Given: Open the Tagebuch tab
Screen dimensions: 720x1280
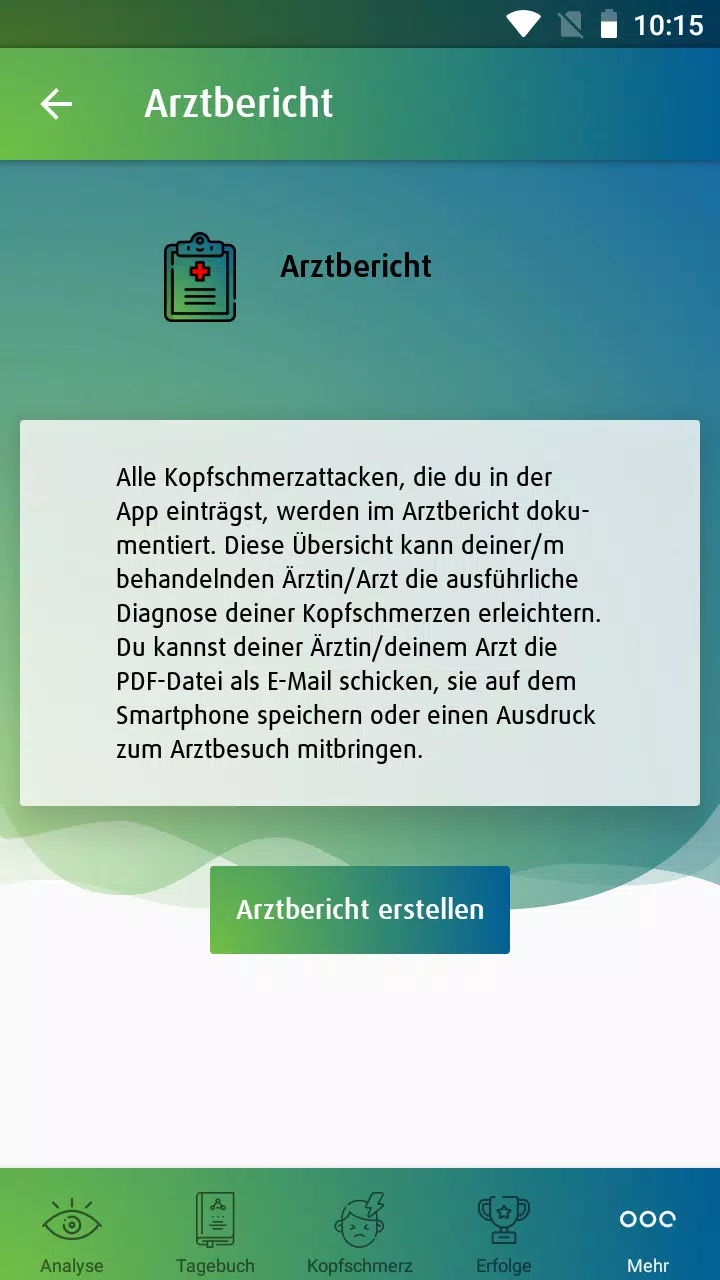Looking at the screenshot, I should [215, 1234].
